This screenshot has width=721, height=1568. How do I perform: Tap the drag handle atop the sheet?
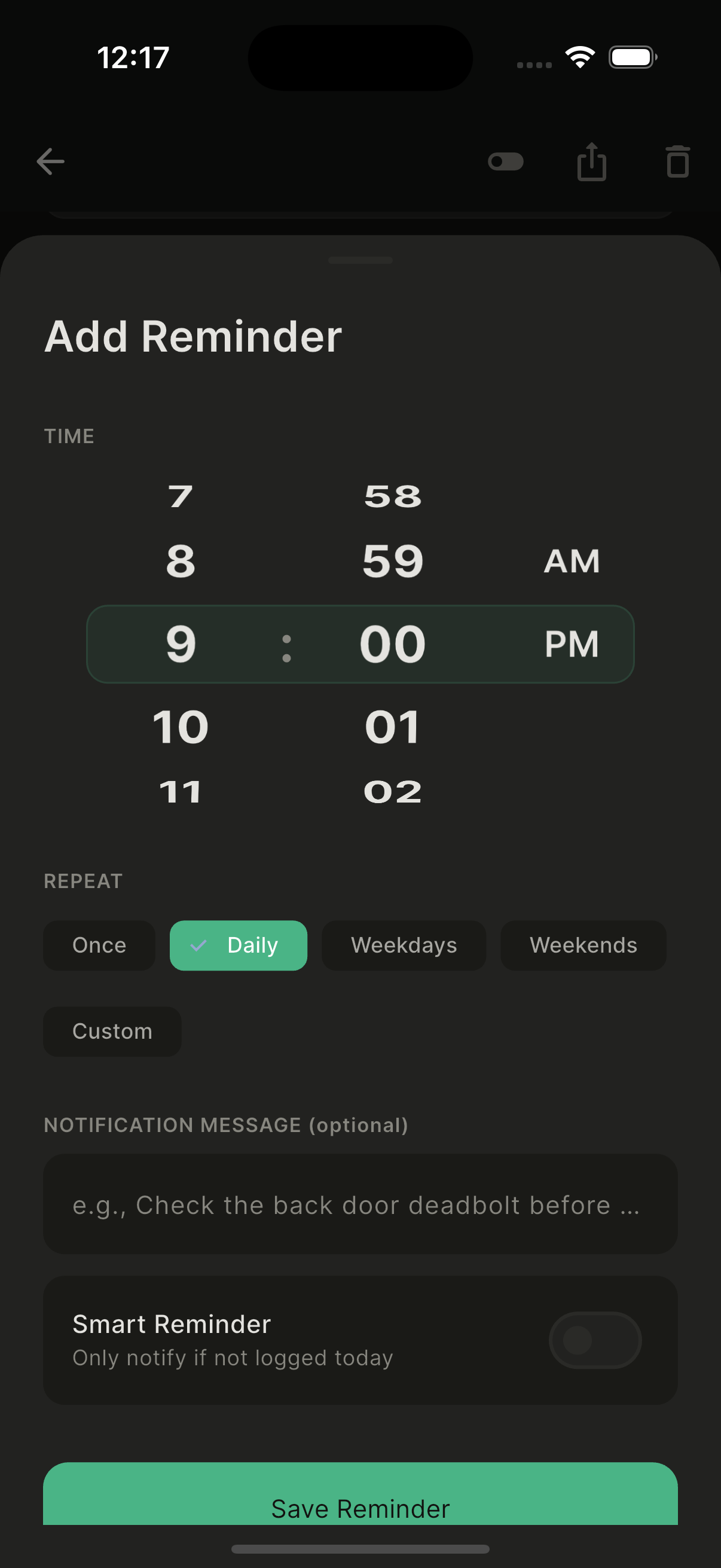click(360, 261)
